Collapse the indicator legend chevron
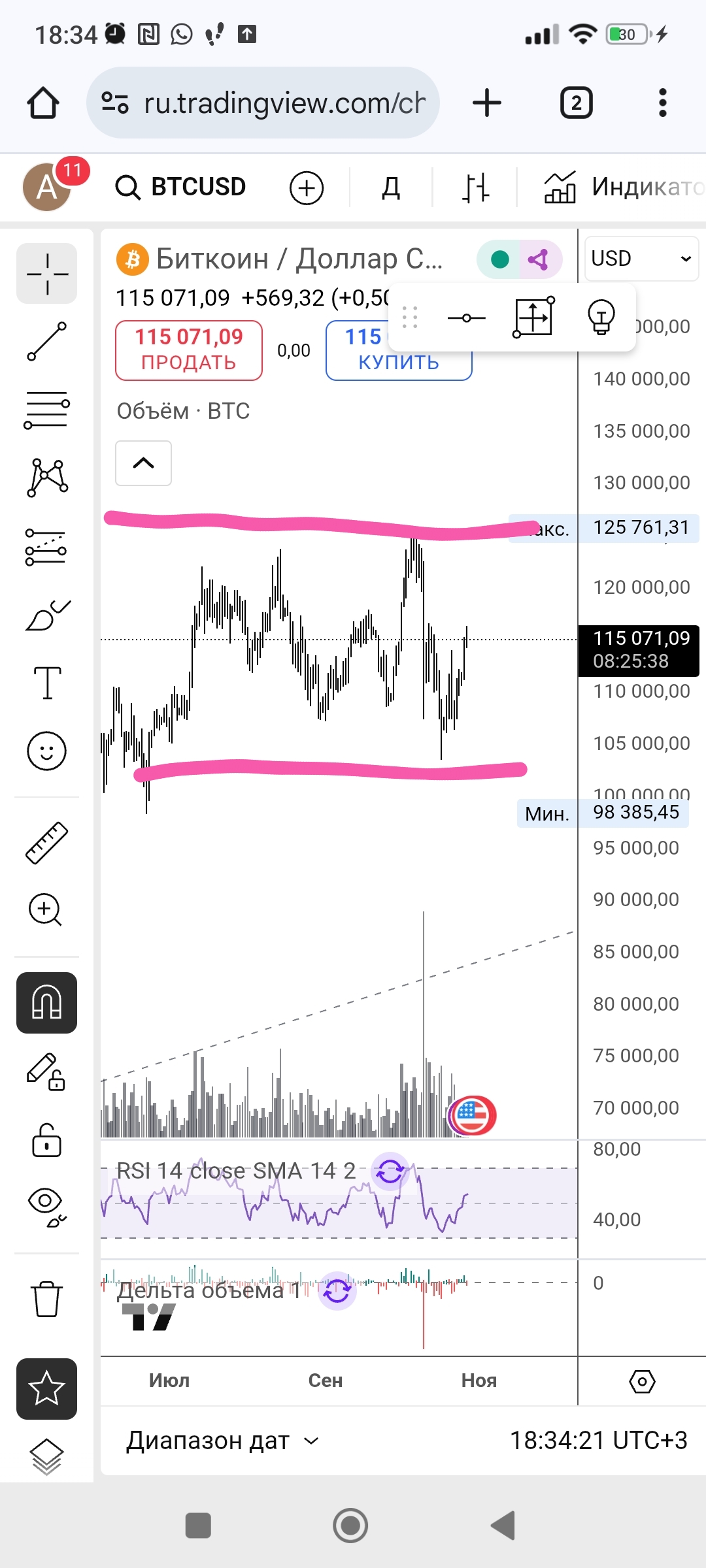This screenshot has width=706, height=1568. pyautogui.click(x=143, y=463)
